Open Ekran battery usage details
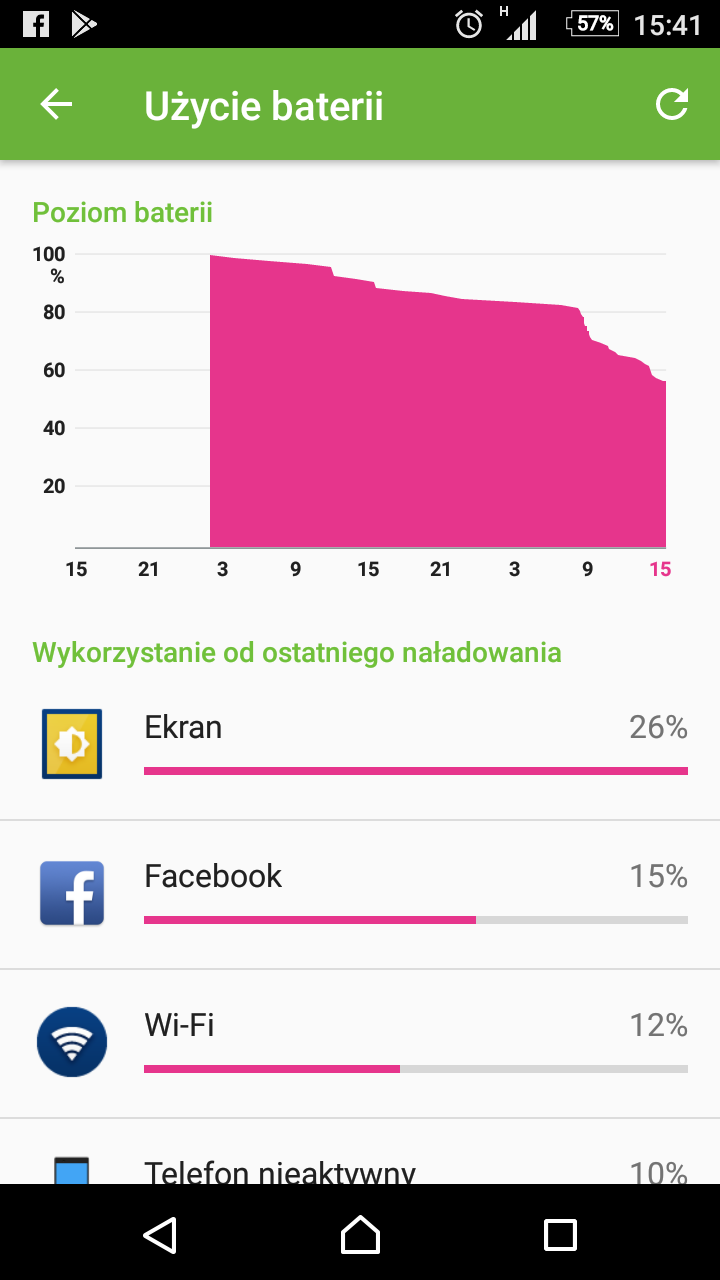 [360, 745]
